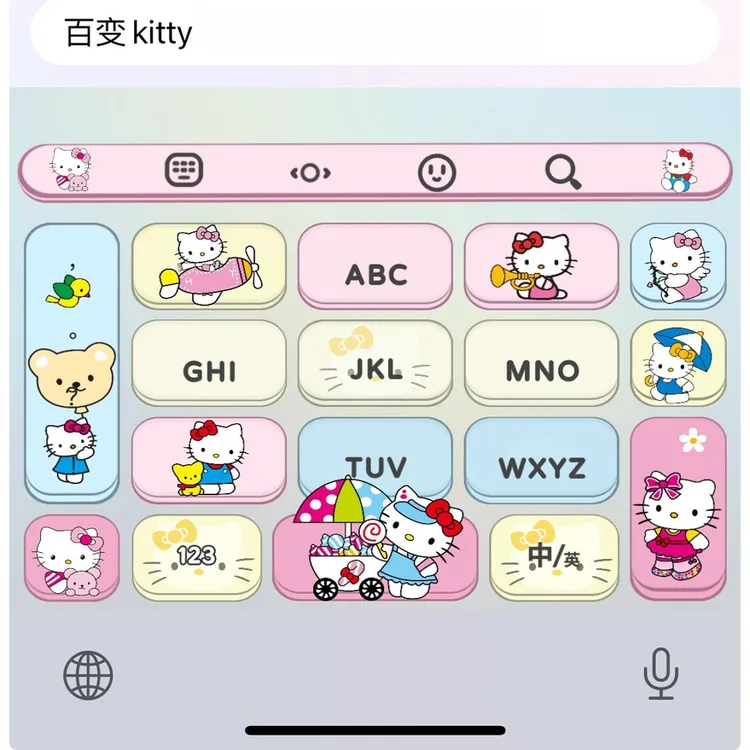Open the cursor movement tool

coord(310,172)
